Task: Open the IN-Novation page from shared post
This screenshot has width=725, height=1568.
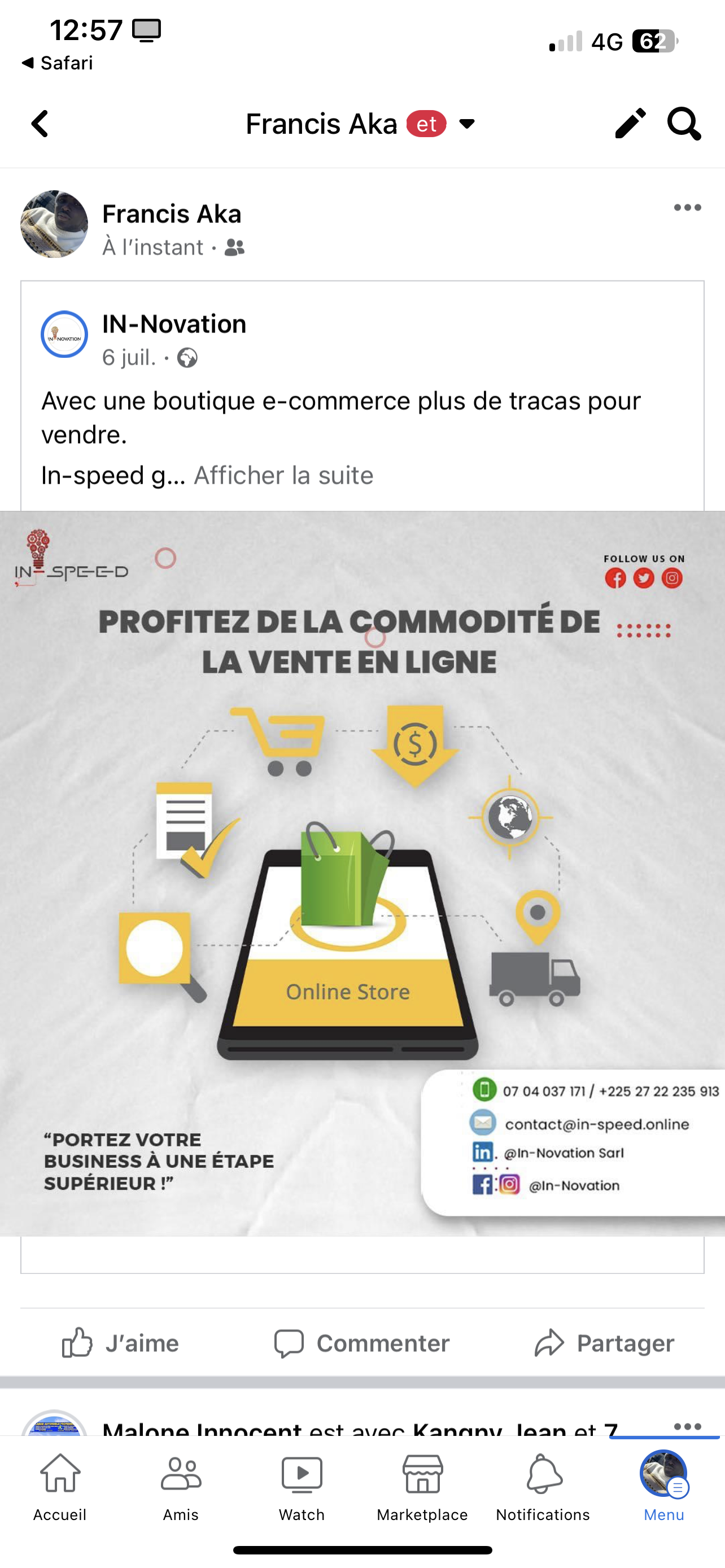Action: click(173, 324)
